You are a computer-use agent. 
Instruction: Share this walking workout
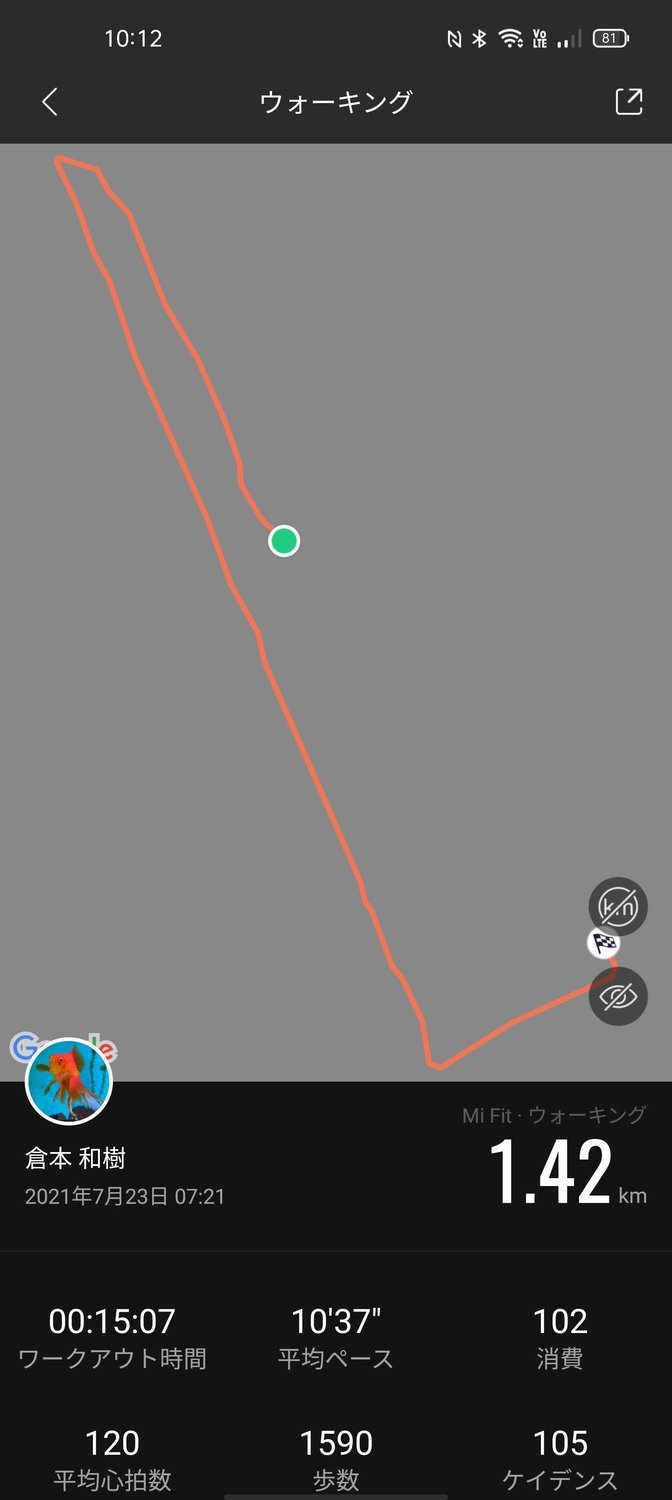(628, 101)
